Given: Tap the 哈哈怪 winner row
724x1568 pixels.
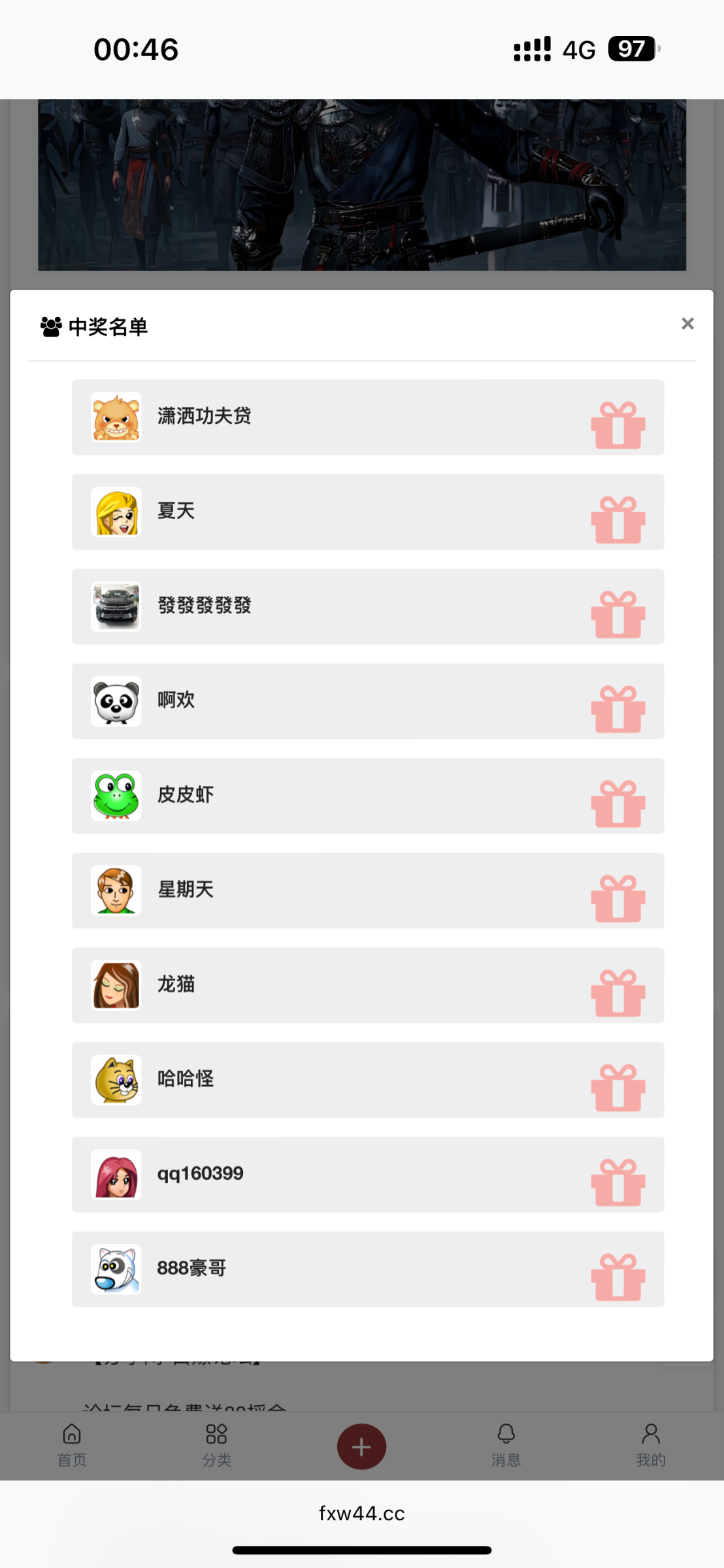Looking at the screenshot, I should click(x=367, y=1080).
